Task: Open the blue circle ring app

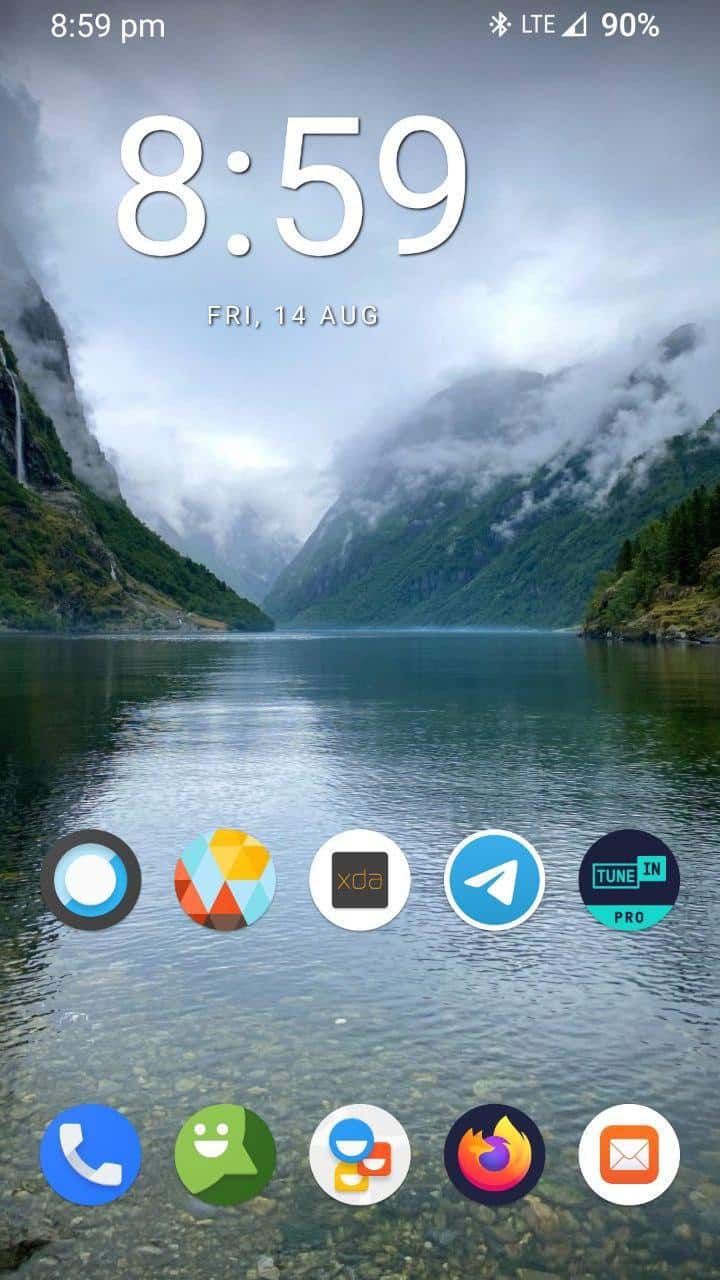Action: [x=91, y=880]
